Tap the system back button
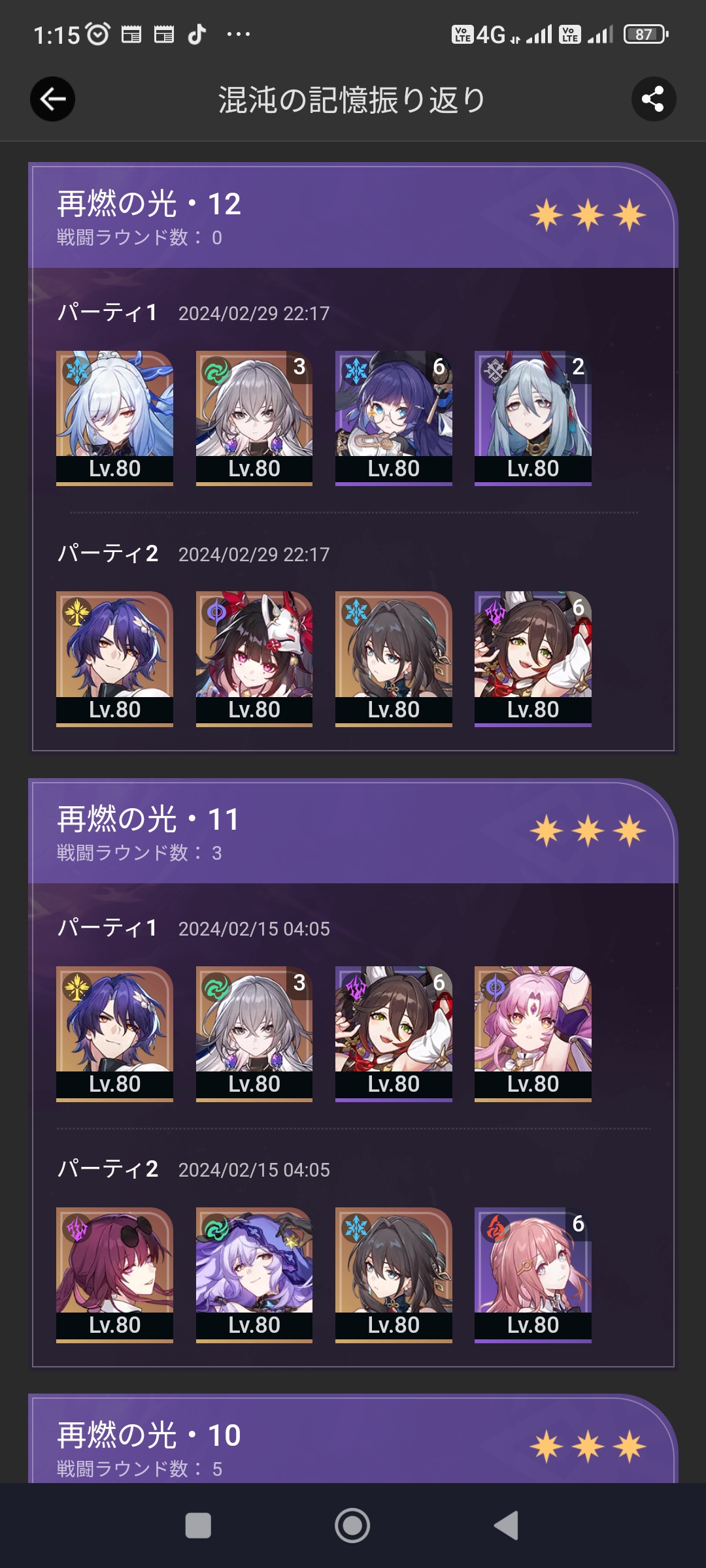 [507, 1526]
